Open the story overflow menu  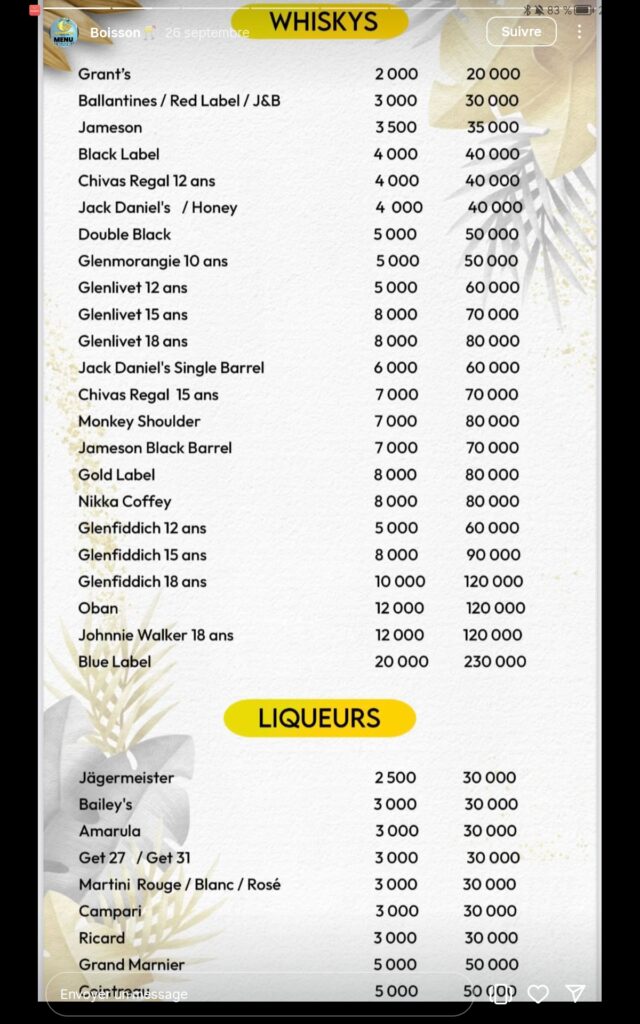[579, 31]
